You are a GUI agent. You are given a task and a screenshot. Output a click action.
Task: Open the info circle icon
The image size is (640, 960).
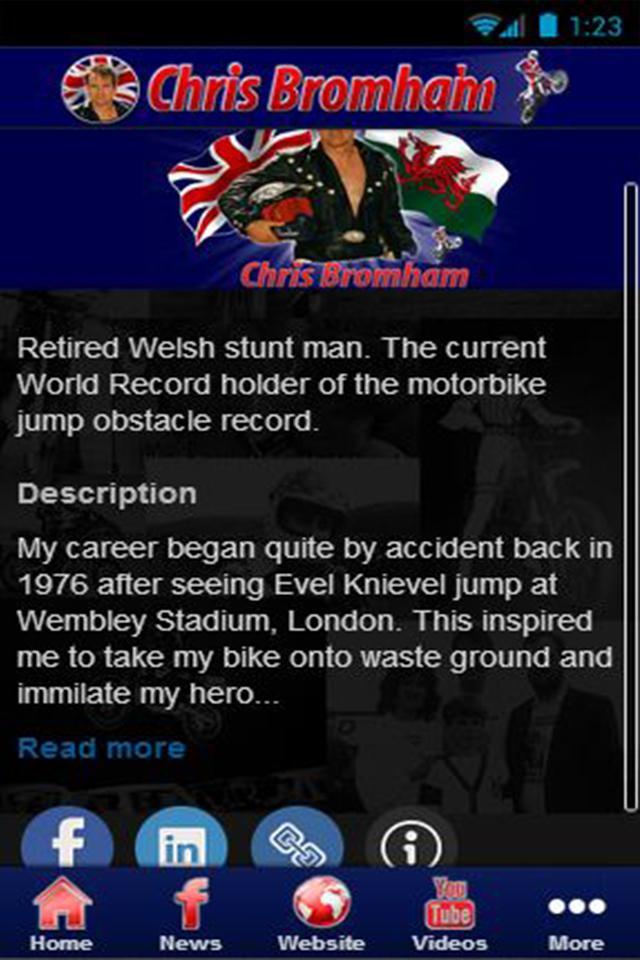coord(411,843)
